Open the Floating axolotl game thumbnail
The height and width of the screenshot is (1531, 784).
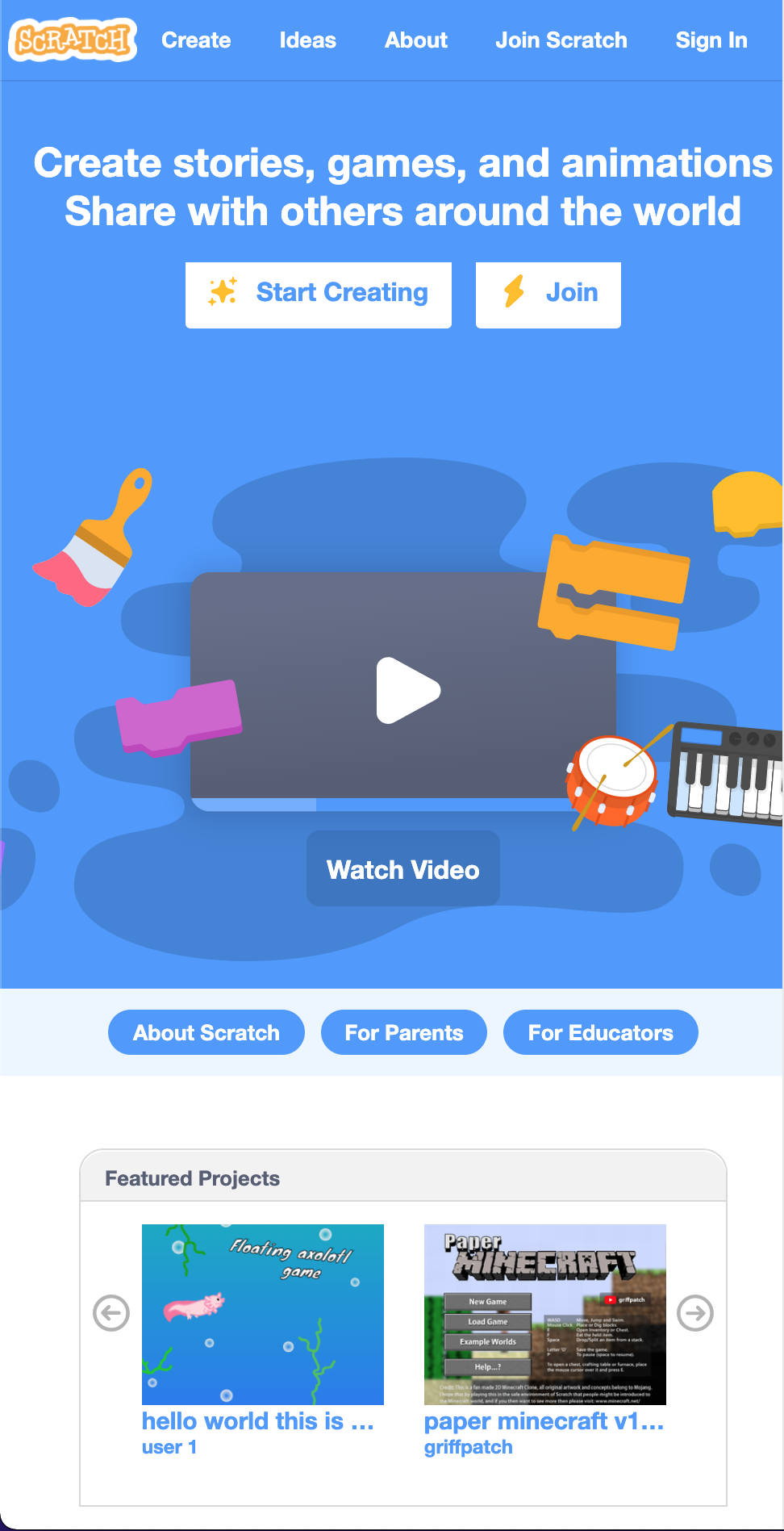click(262, 1314)
